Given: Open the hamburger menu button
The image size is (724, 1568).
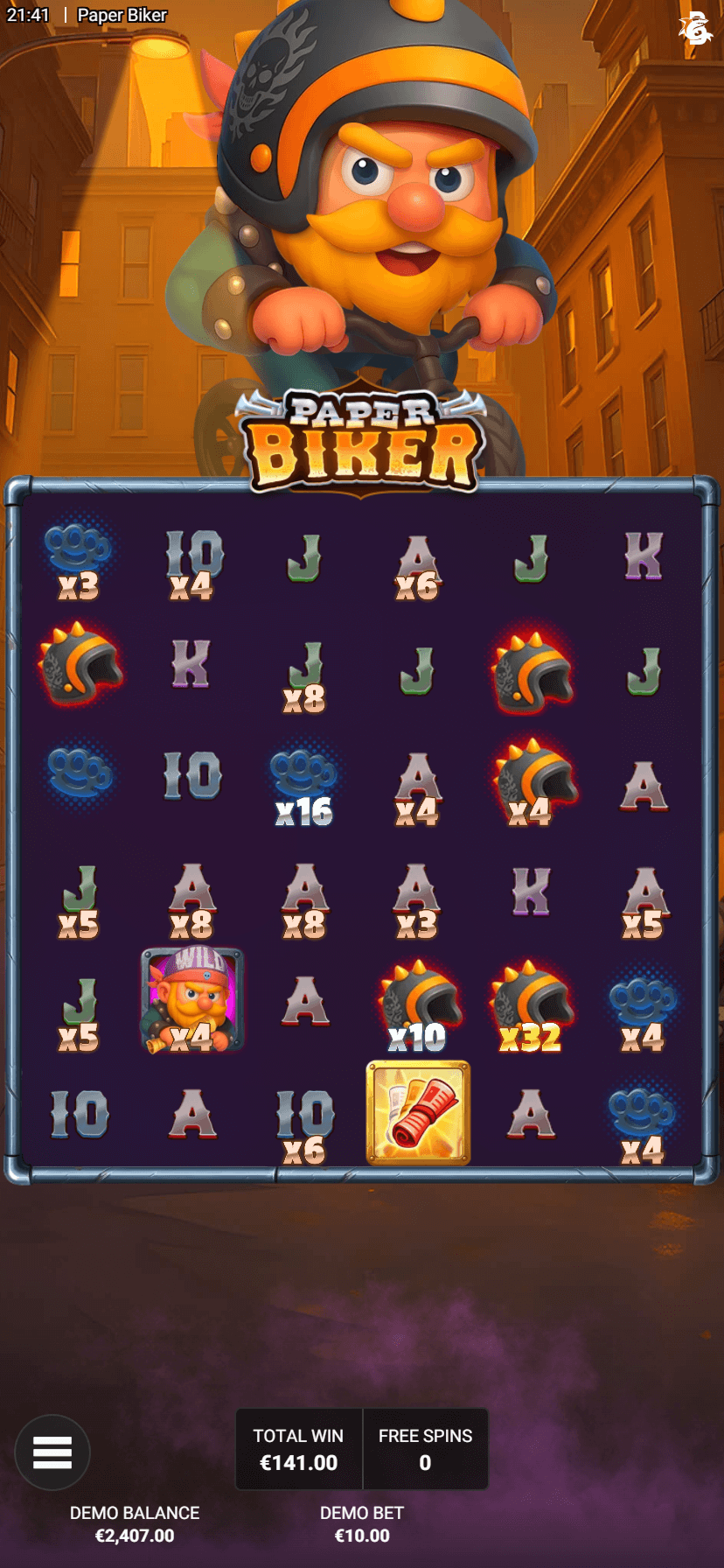Looking at the screenshot, I should [x=52, y=1452].
